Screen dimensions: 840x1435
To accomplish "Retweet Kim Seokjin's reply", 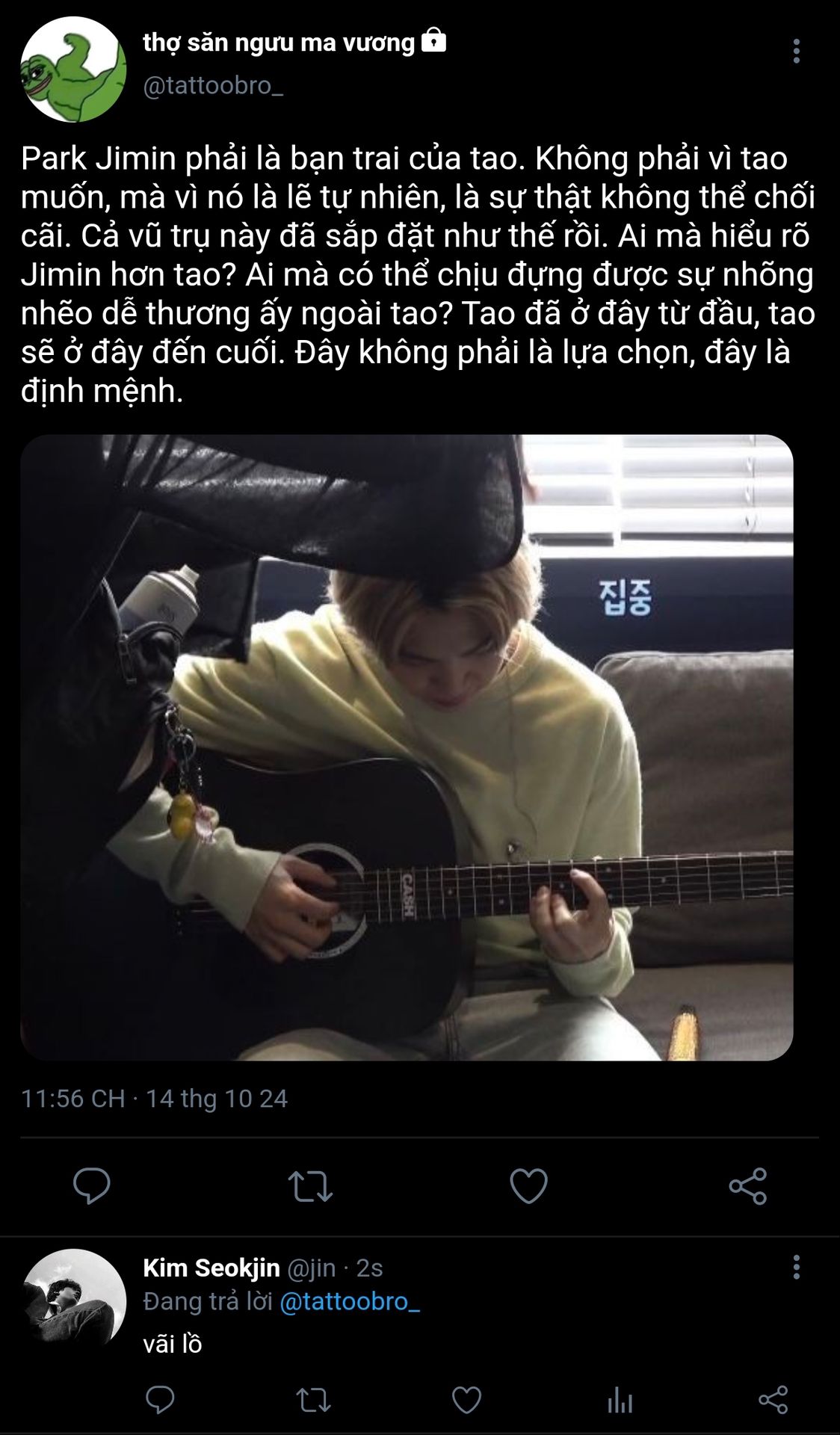I will coord(313,1399).
